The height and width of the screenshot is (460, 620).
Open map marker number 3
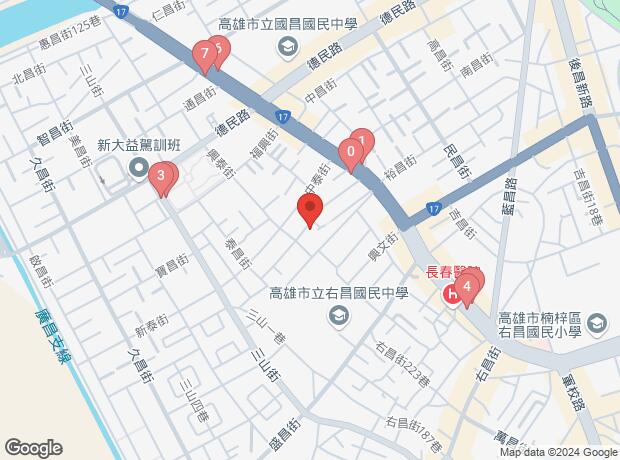(161, 179)
